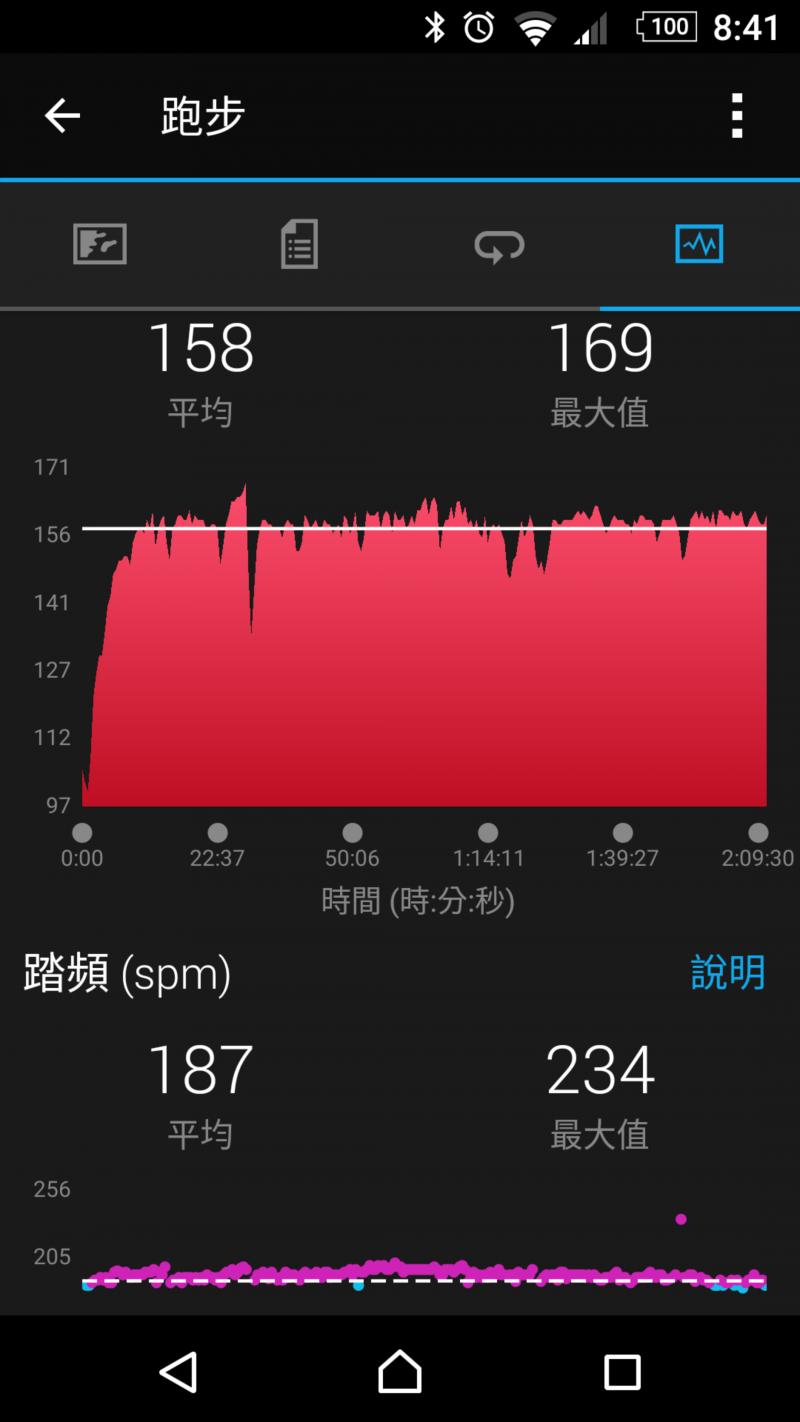The image size is (800, 1422).
Task: Open the overflow menu
Action: pos(737,116)
